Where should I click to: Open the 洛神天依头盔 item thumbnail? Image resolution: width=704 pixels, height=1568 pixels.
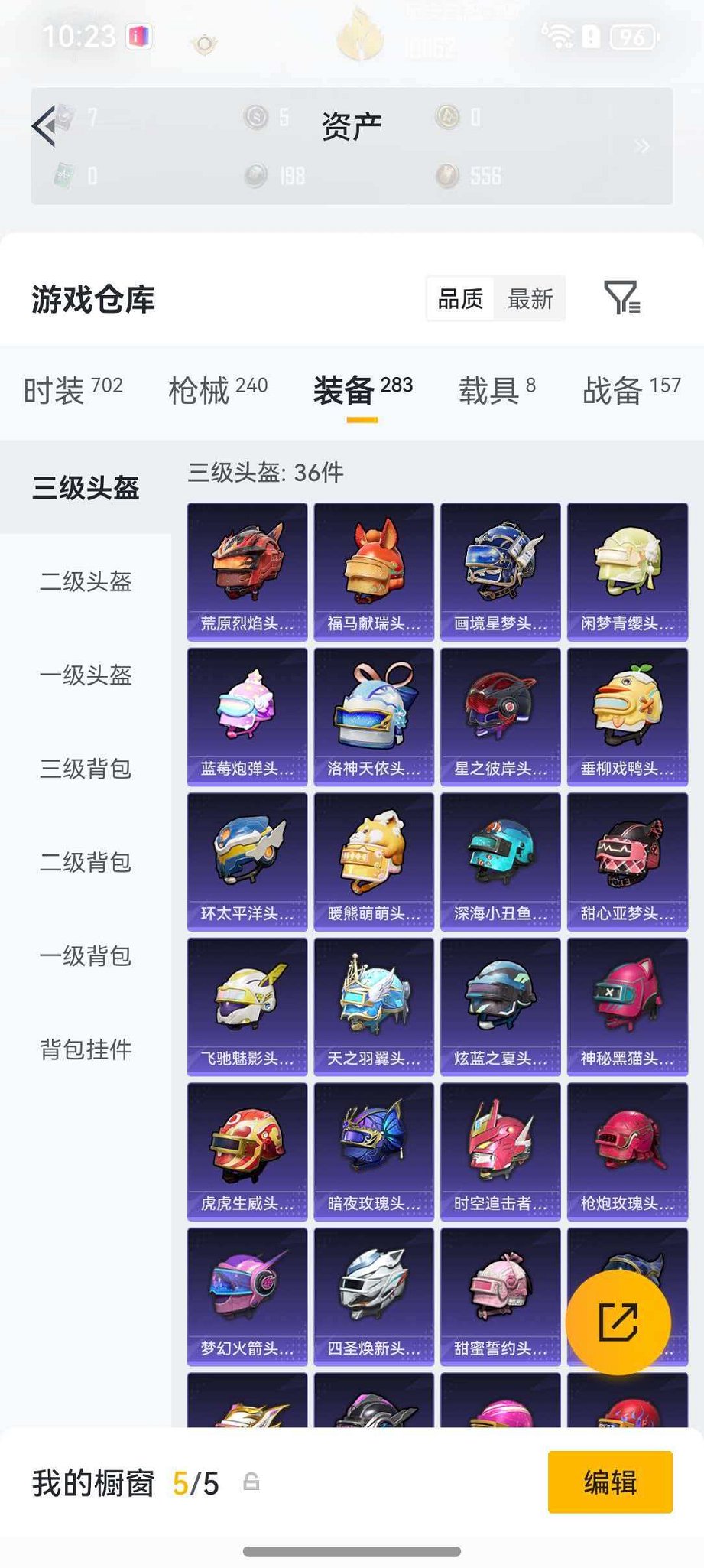(373, 715)
